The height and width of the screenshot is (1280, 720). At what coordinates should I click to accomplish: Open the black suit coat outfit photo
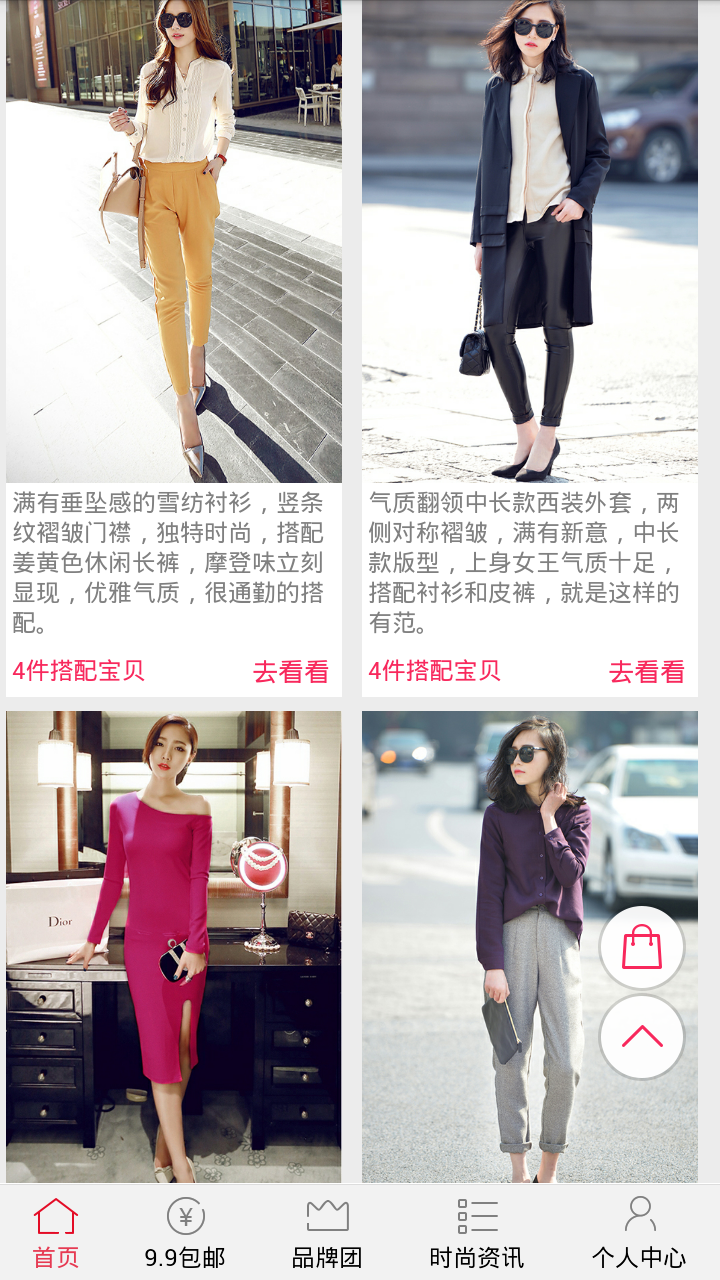(x=530, y=240)
